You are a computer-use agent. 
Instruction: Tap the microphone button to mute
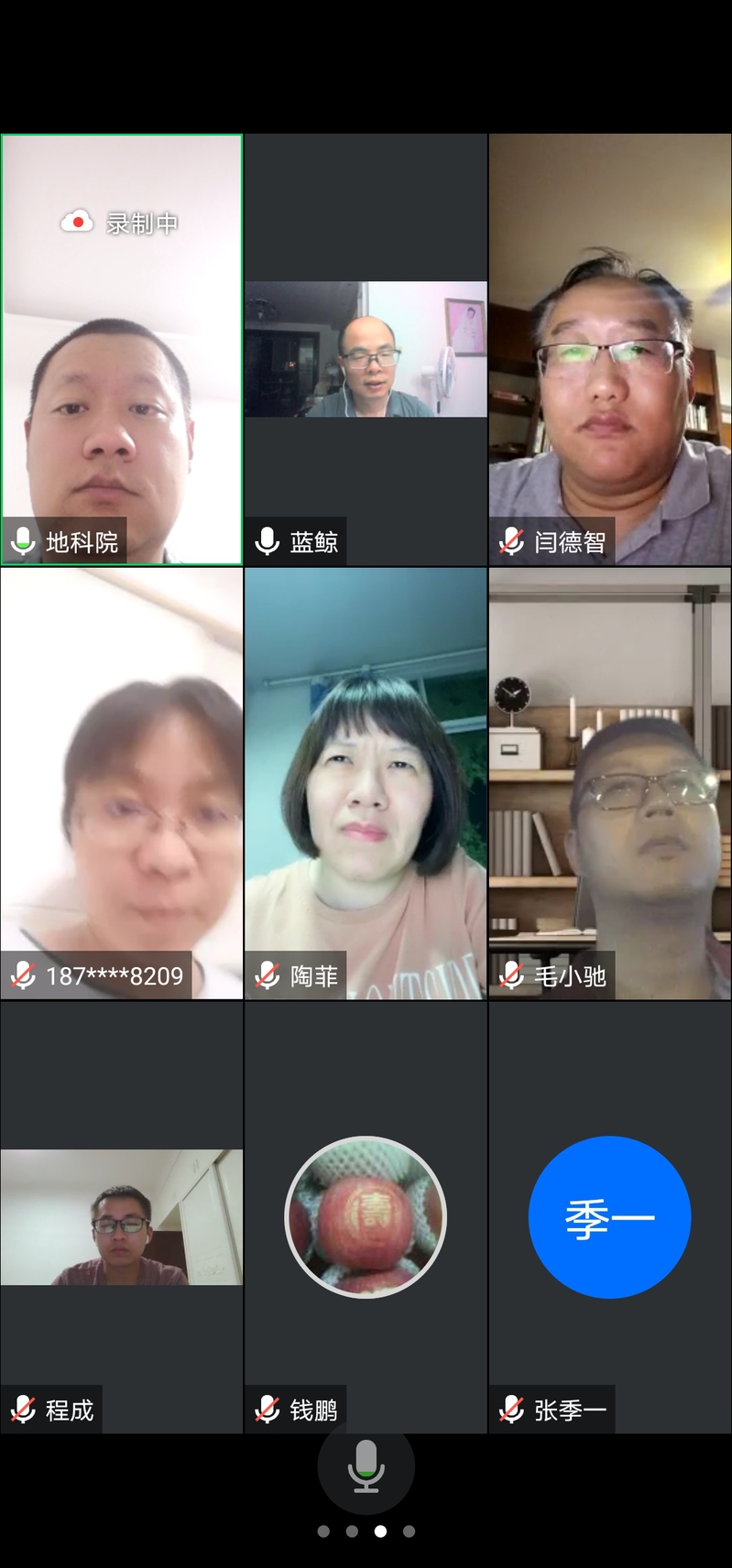click(366, 1466)
